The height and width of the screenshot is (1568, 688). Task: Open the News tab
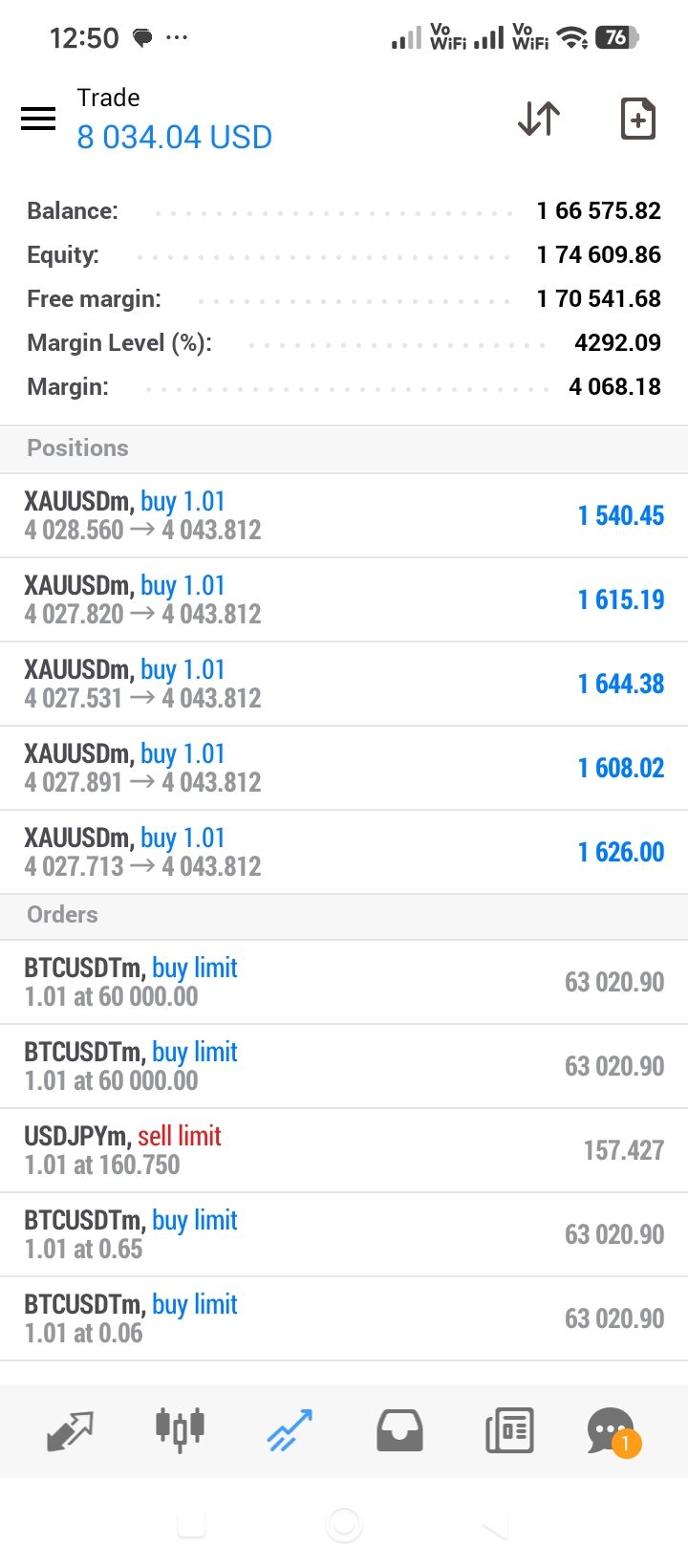point(509,1431)
